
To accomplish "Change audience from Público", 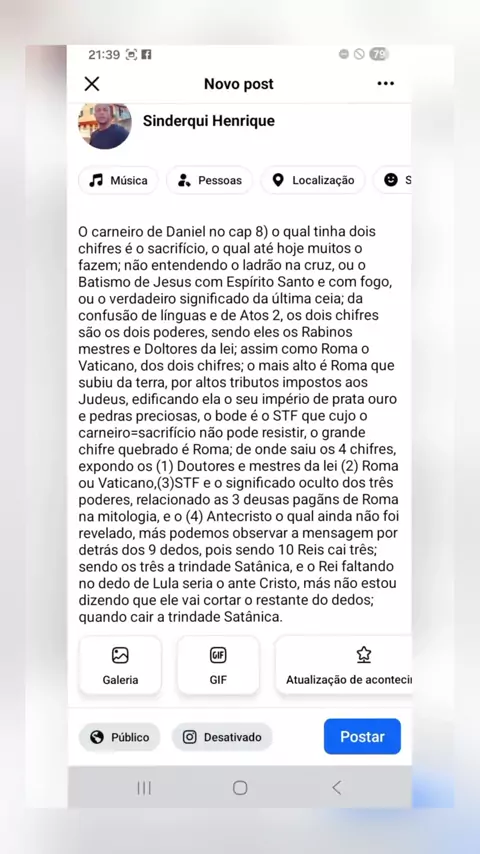I will click(119, 737).
